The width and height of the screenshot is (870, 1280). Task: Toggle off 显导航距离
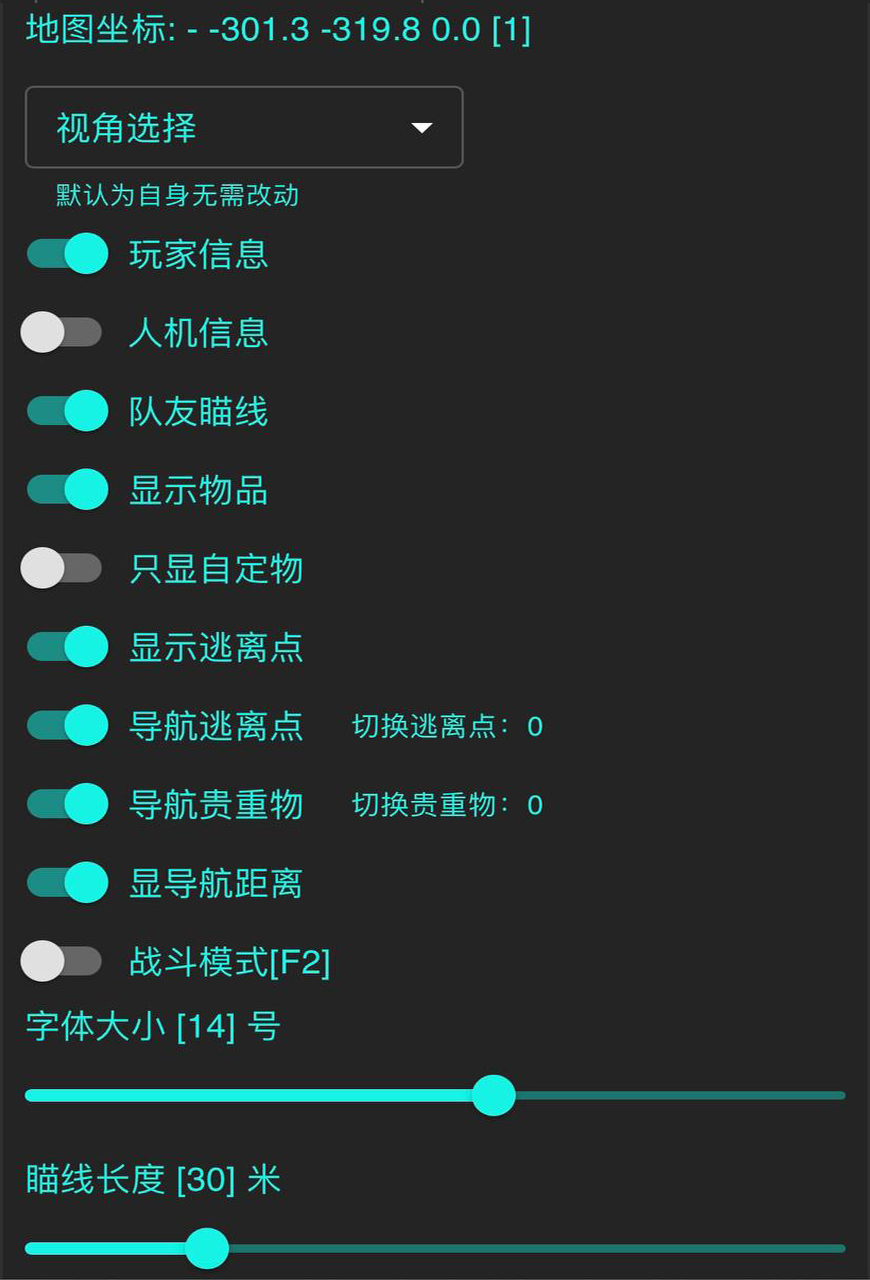(67, 883)
